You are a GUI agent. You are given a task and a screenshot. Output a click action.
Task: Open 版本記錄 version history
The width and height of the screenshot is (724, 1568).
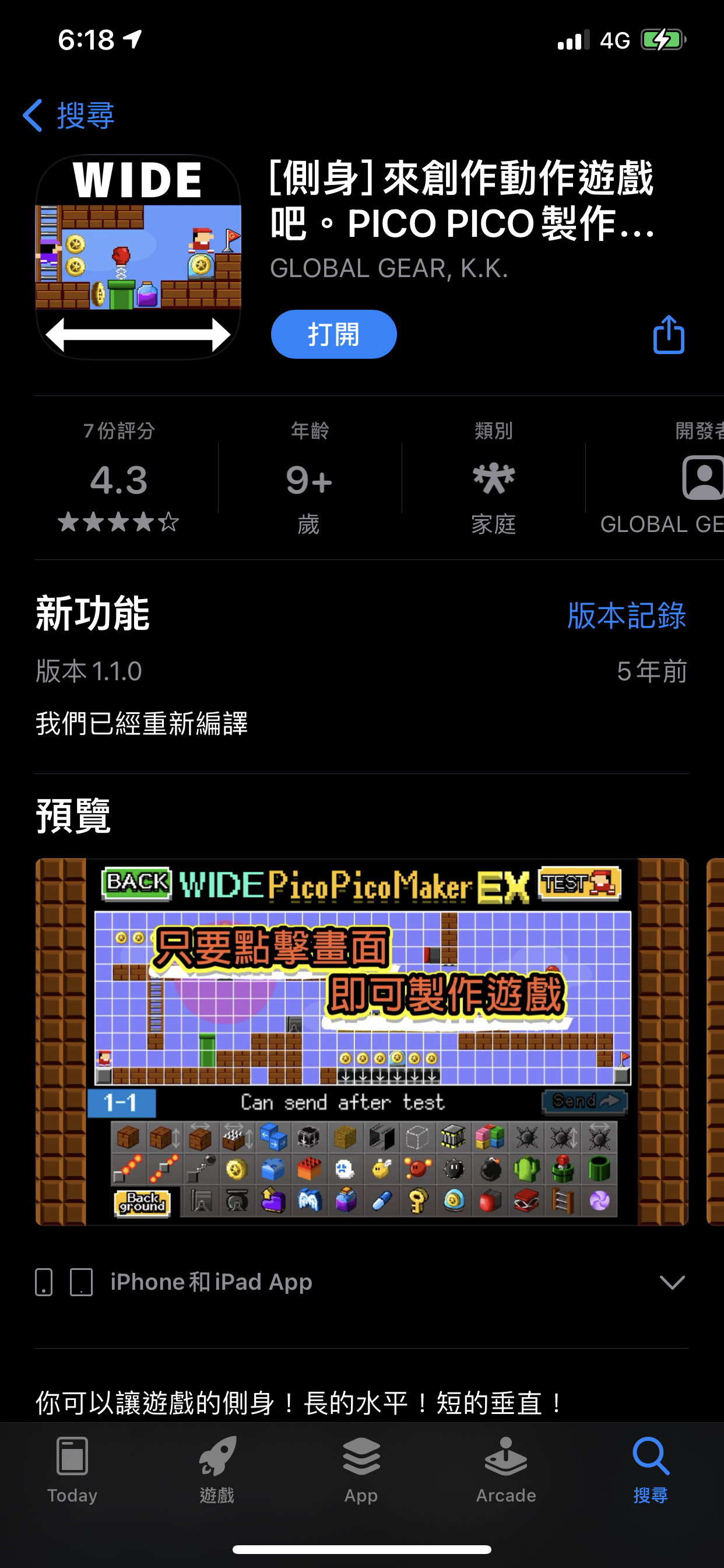(627, 615)
